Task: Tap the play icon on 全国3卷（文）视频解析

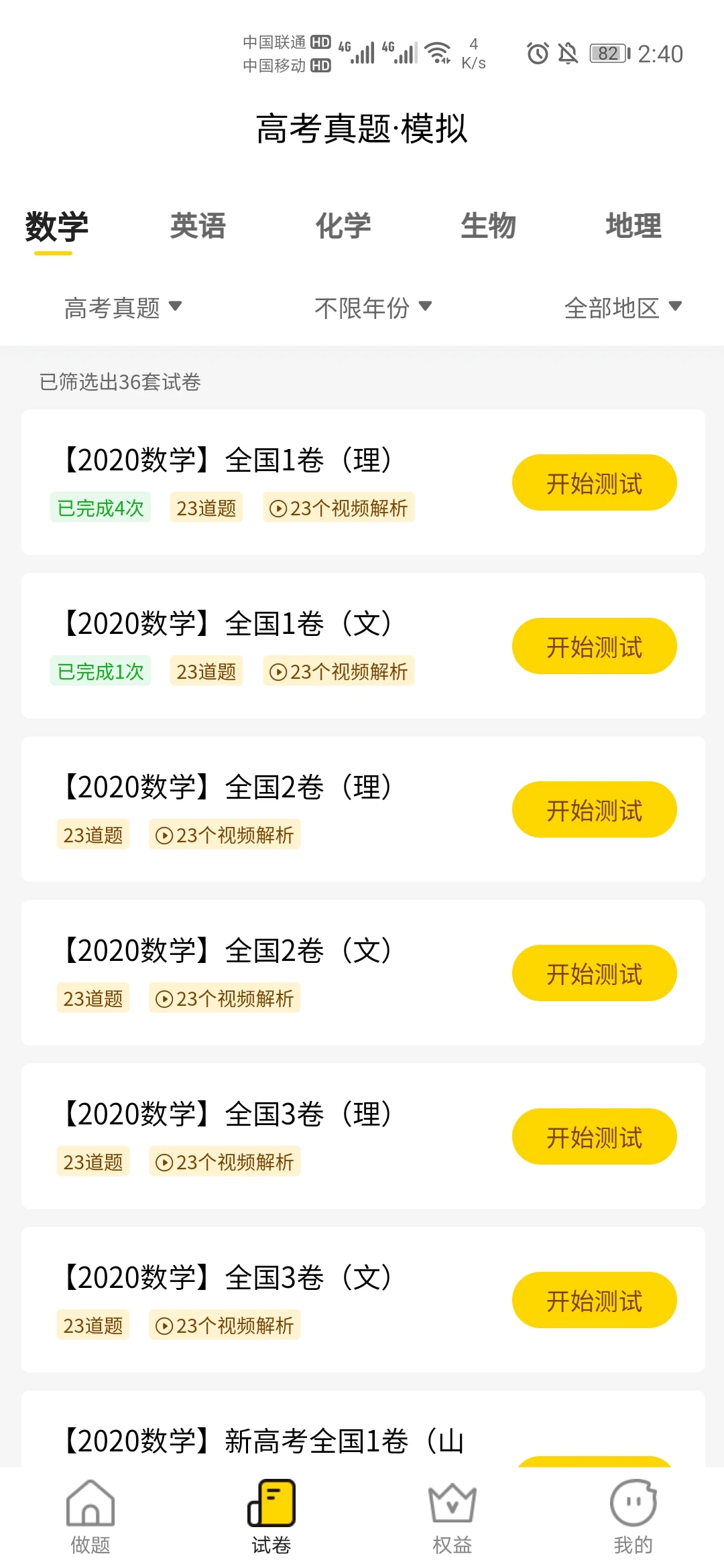Action: 164,1325
